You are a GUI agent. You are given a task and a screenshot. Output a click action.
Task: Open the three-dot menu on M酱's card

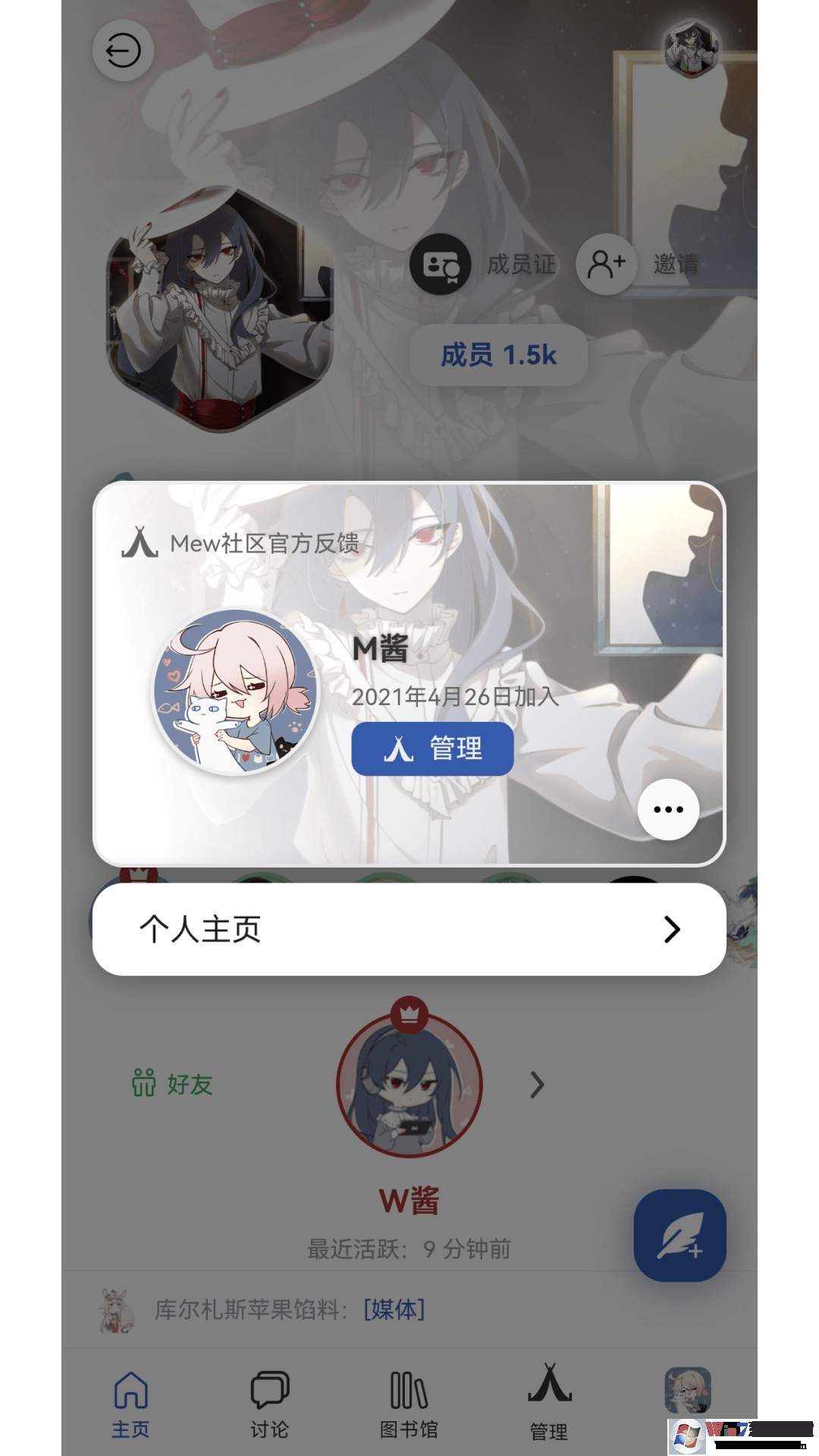(x=668, y=809)
